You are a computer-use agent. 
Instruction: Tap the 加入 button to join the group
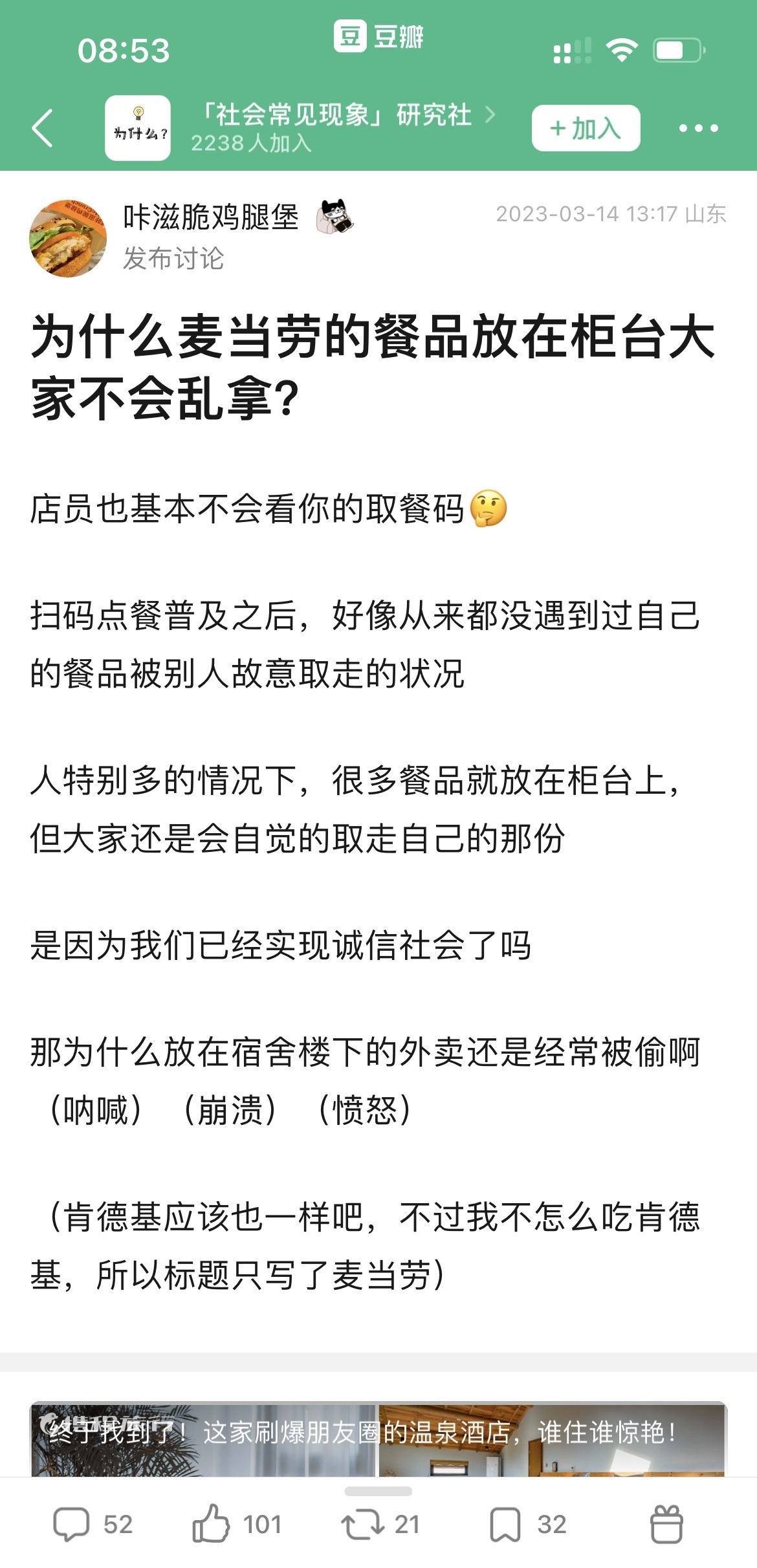pyautogui.click(x=586, y=128)
